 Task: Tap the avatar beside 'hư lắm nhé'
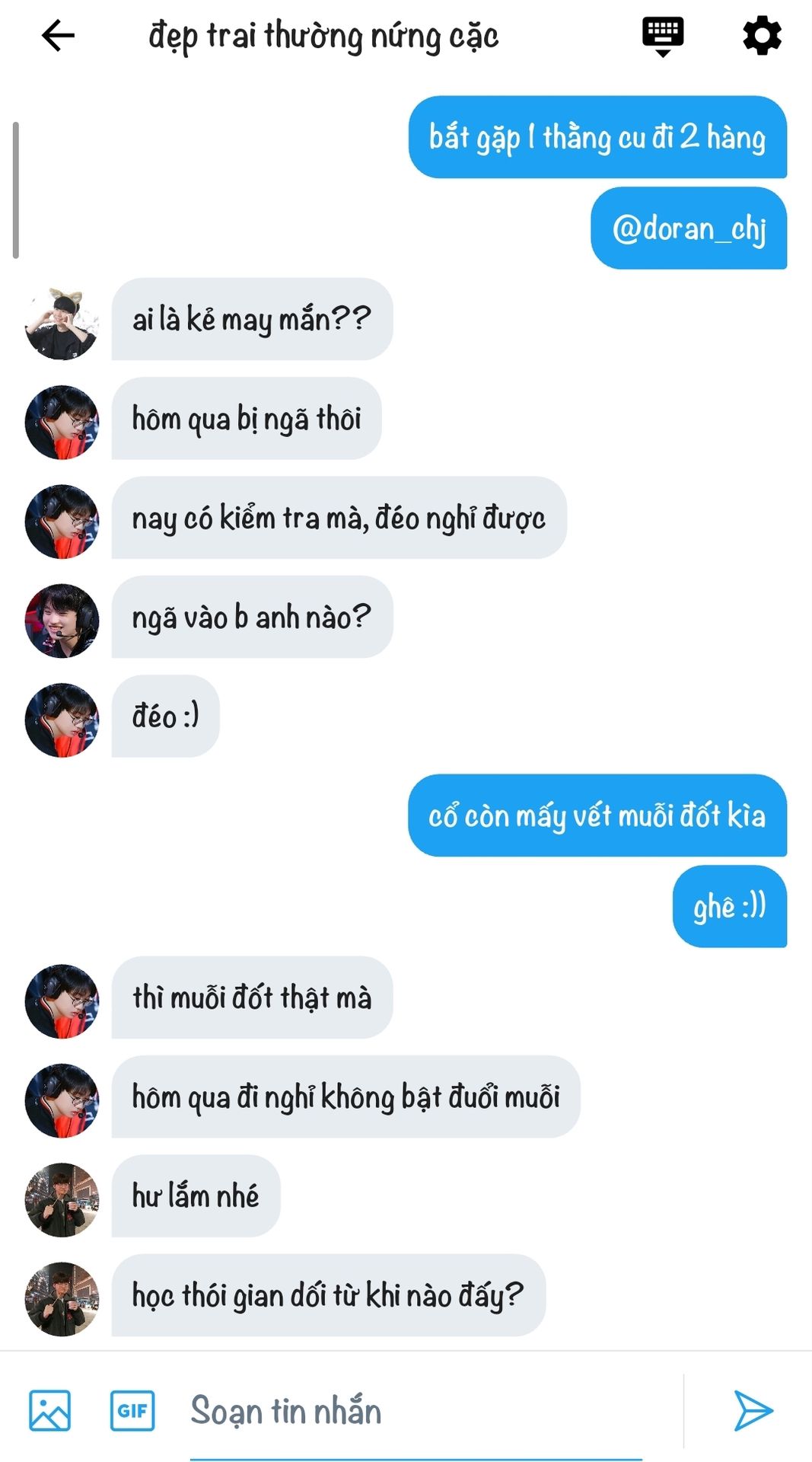(62, 1199)
